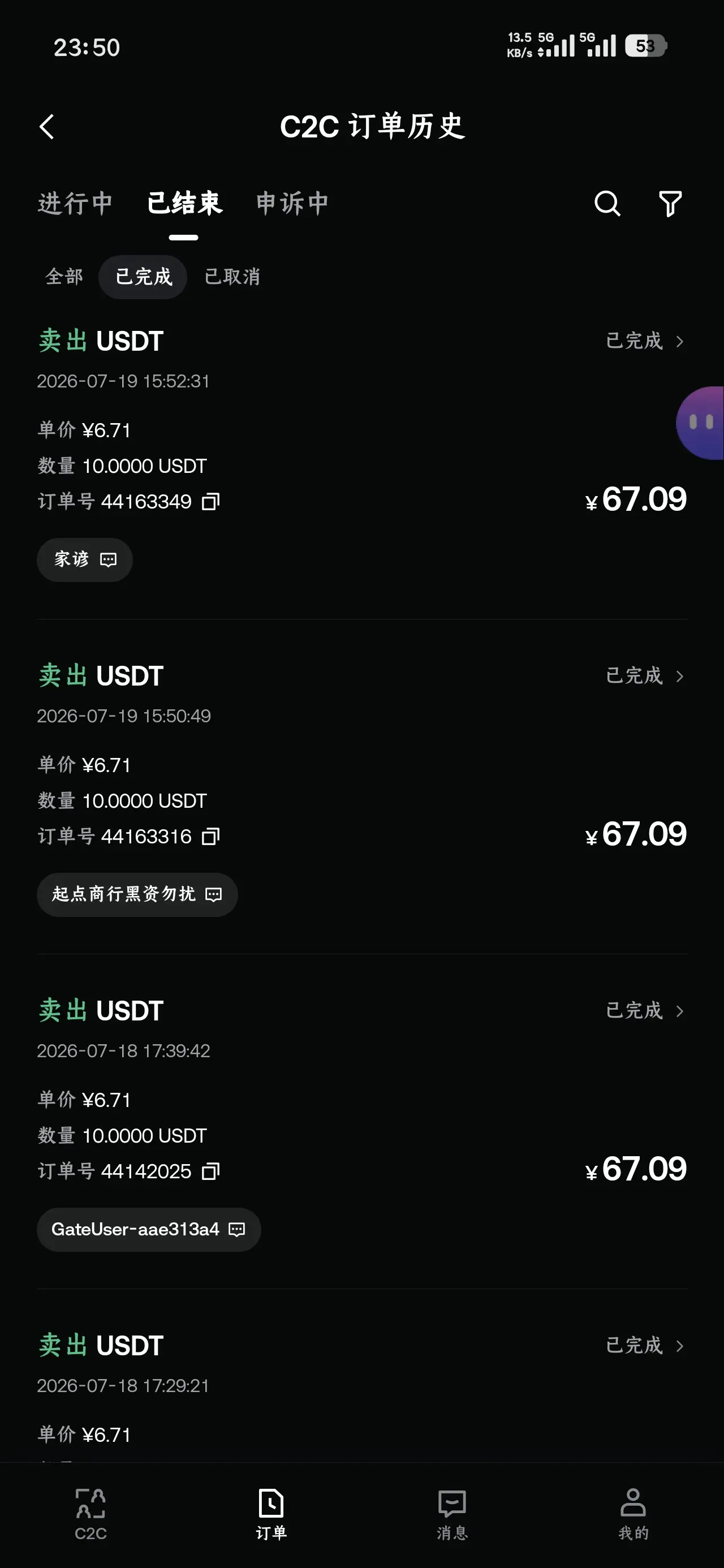Chat with 起点商行黑资勿扰

[137, 894]
